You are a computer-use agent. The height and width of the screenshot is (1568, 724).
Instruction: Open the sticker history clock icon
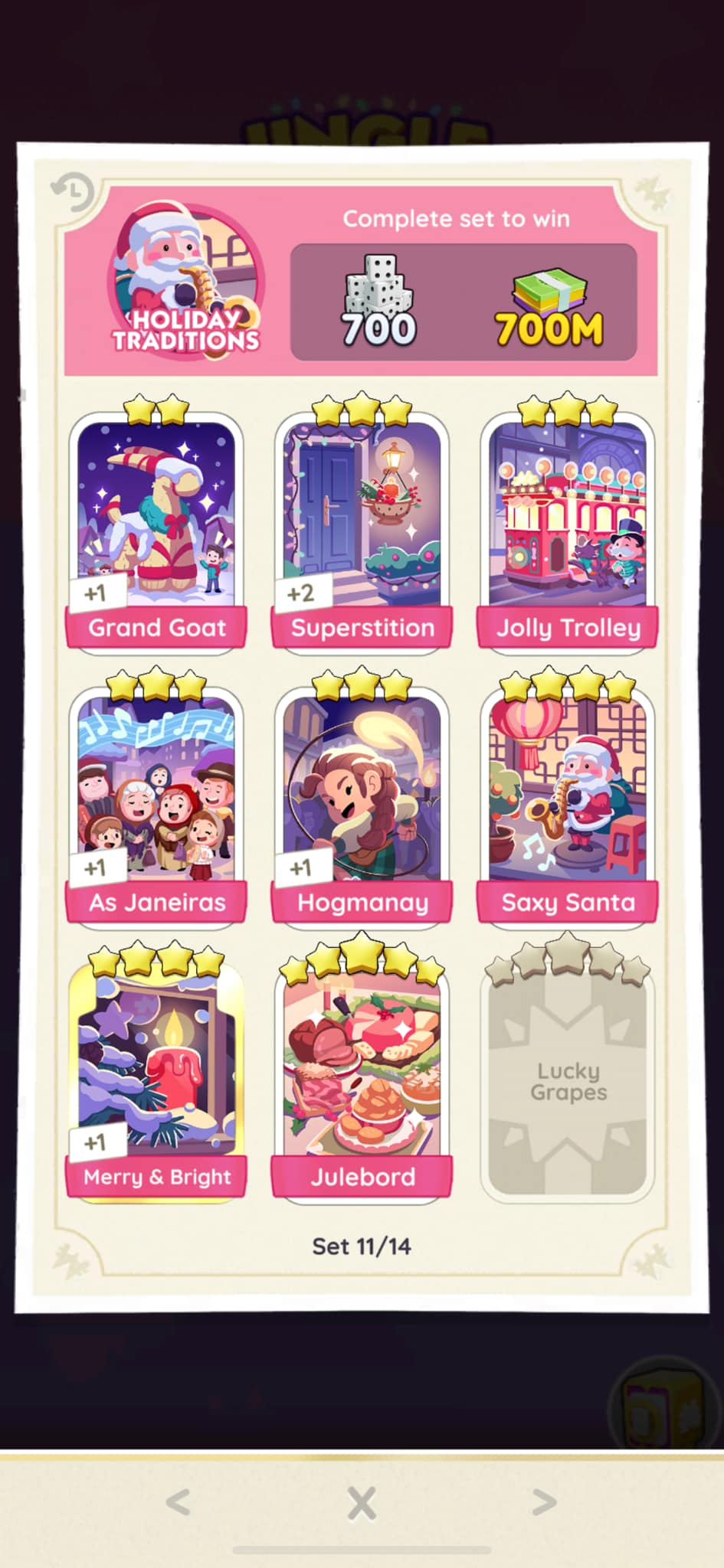(73, 191)
